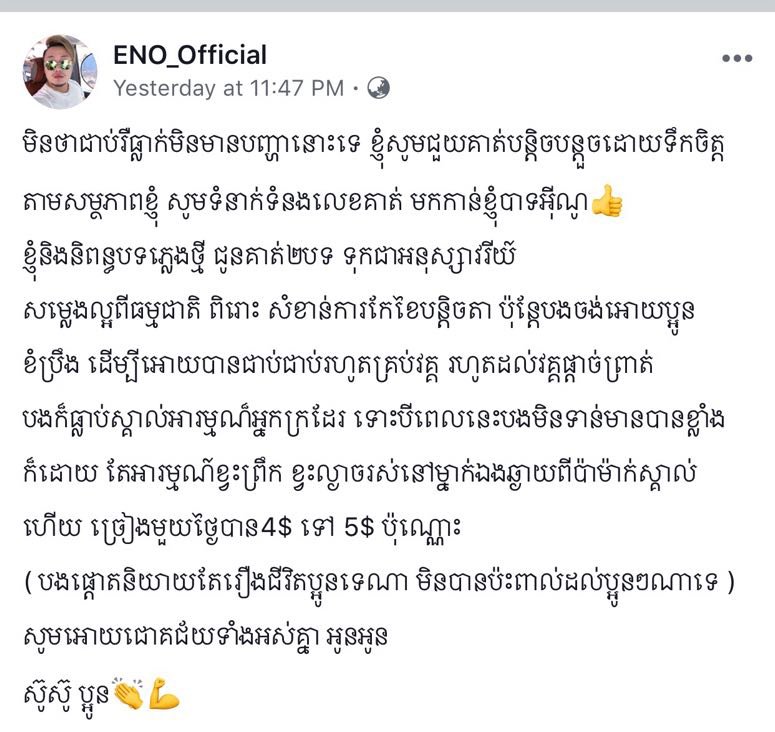Image resolution: width=775 pixels, height=732 pixels.
Task: Open the post timestamp Yesterday at 11:47 PM
Action: pyautogui.click(x=229, y=88)
